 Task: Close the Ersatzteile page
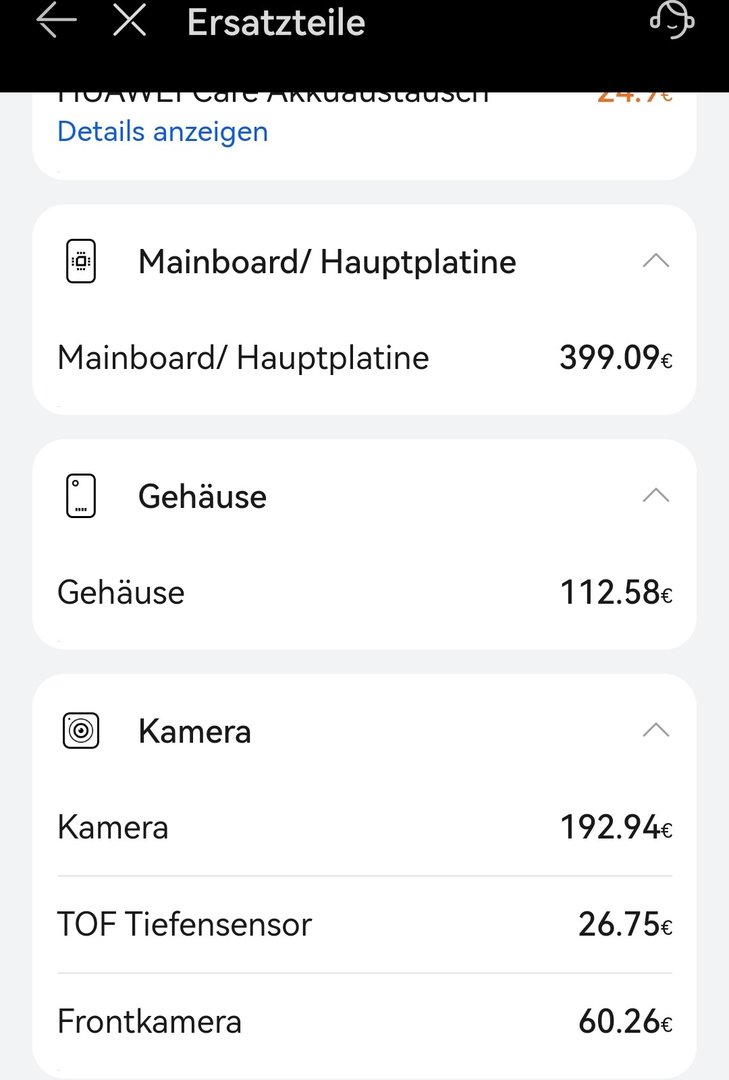129,21
